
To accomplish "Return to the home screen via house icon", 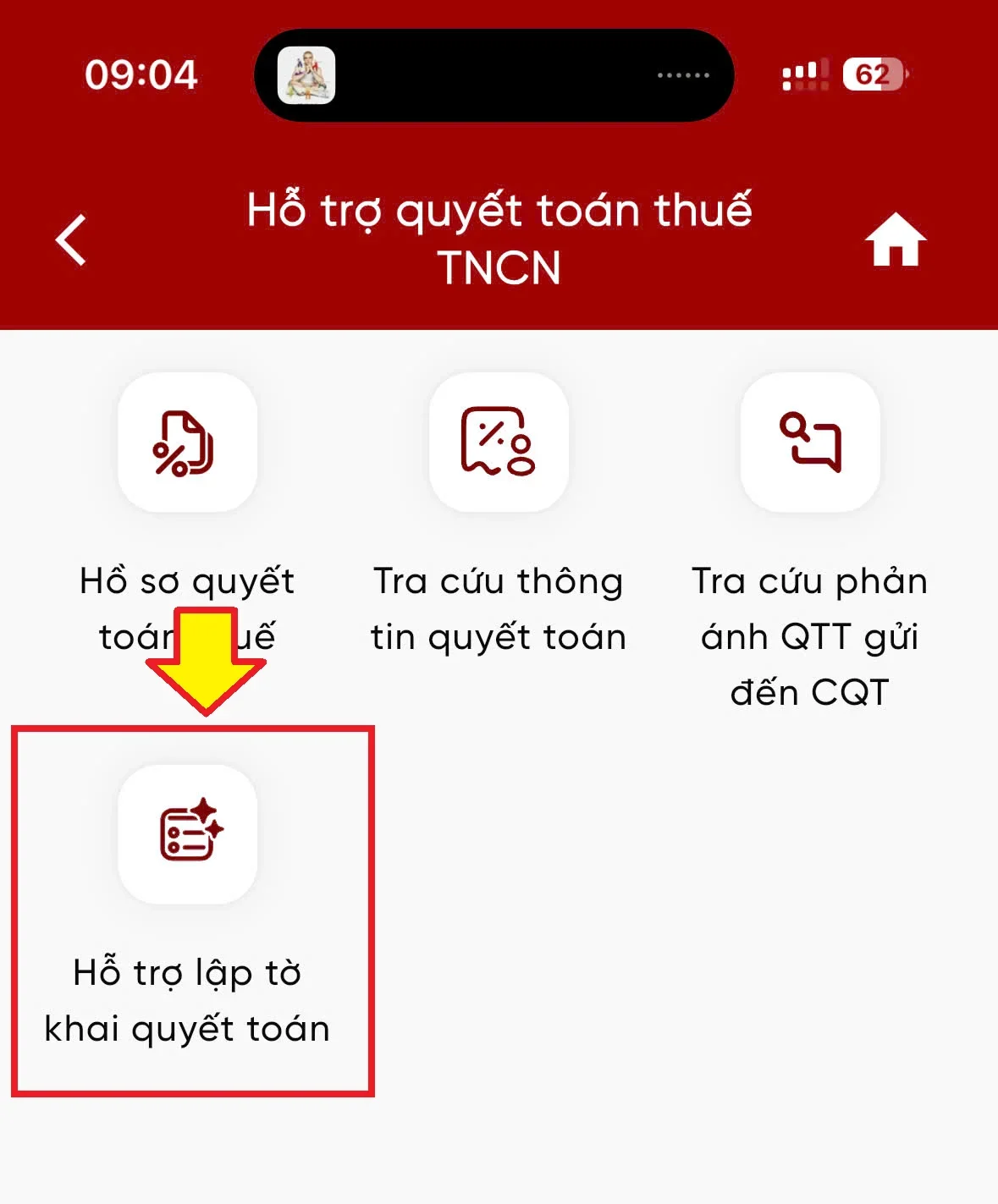I will click(x=895, y=240).
